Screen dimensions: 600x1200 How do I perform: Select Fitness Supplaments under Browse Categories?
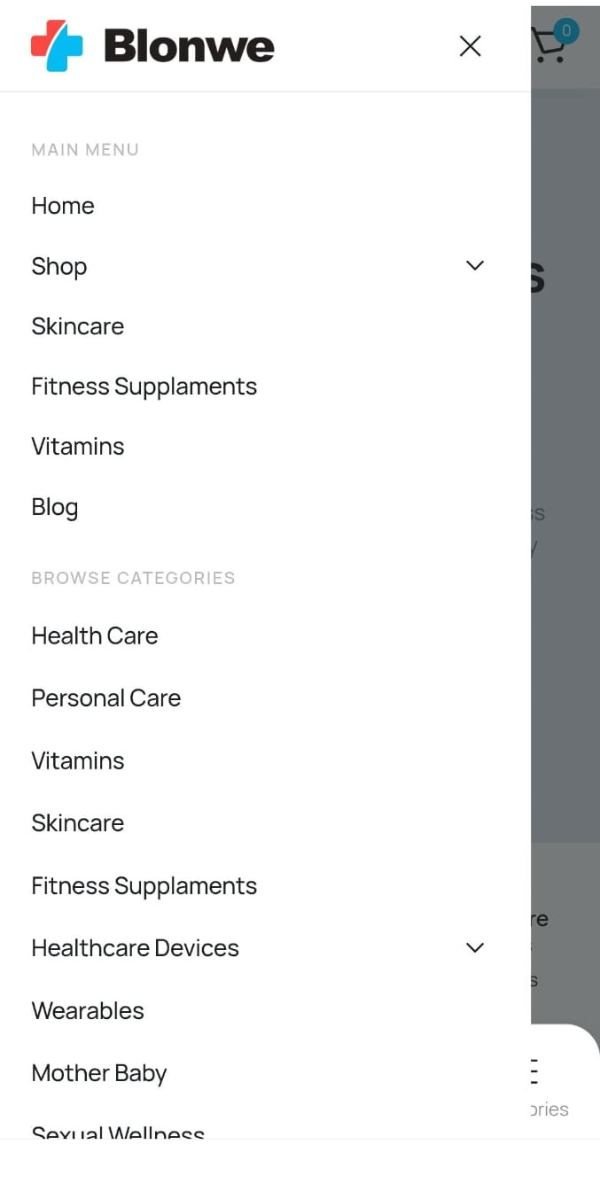144,886
